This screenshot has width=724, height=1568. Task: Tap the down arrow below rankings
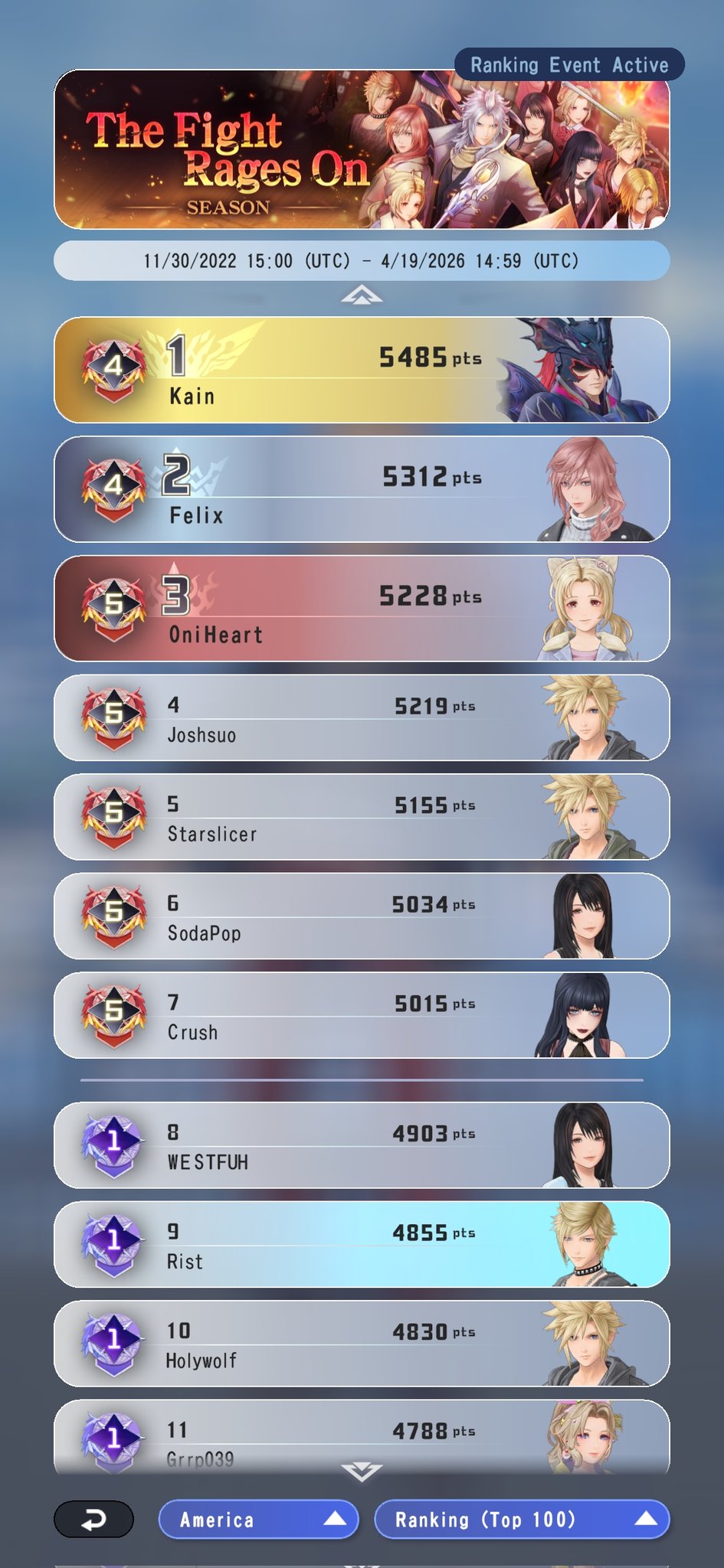pyautogui.click(x=362, y=1470)
